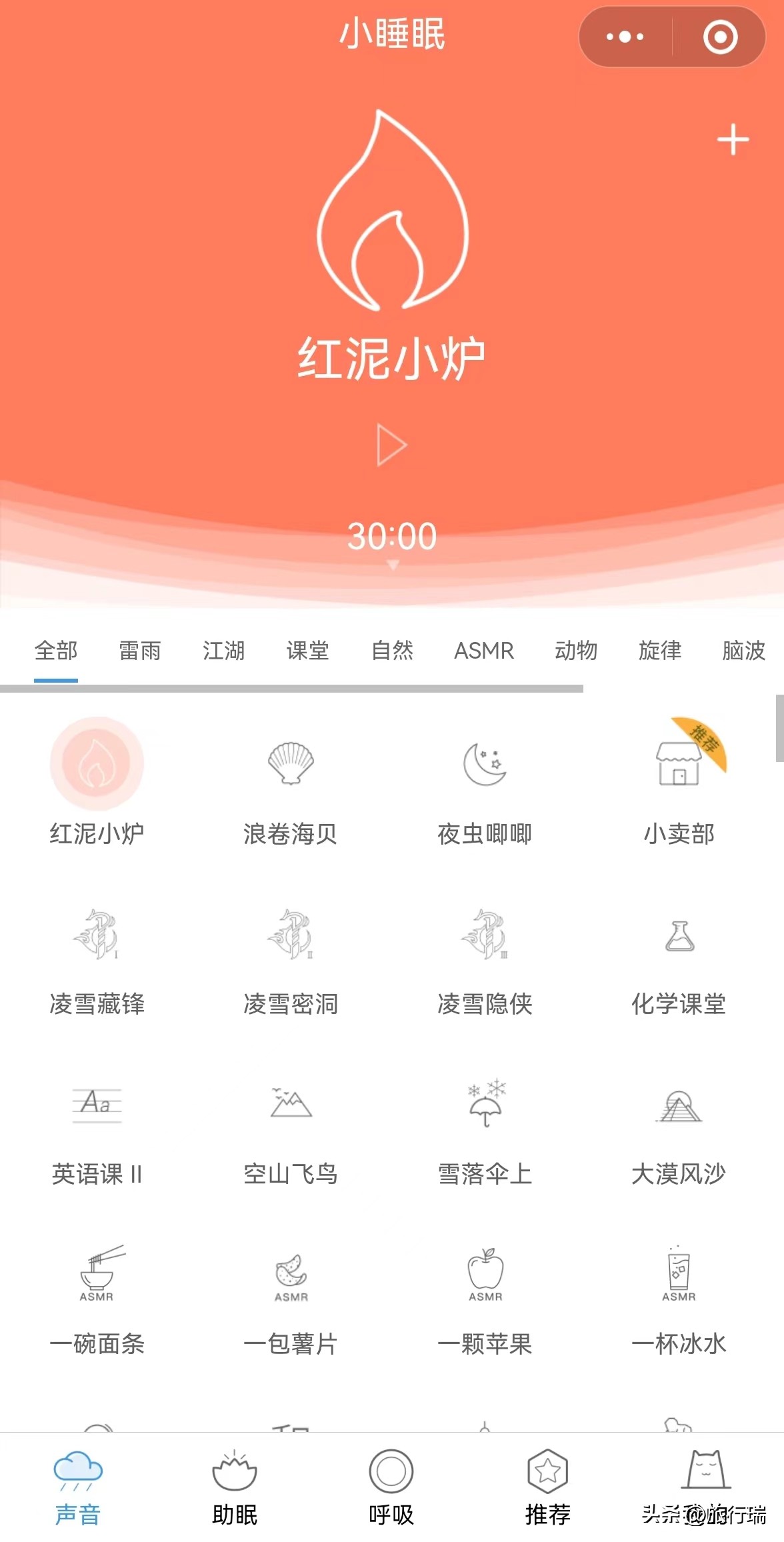
Task: Select the 夜虫唧唧 crescent moon sound
Action: point(485,765)
